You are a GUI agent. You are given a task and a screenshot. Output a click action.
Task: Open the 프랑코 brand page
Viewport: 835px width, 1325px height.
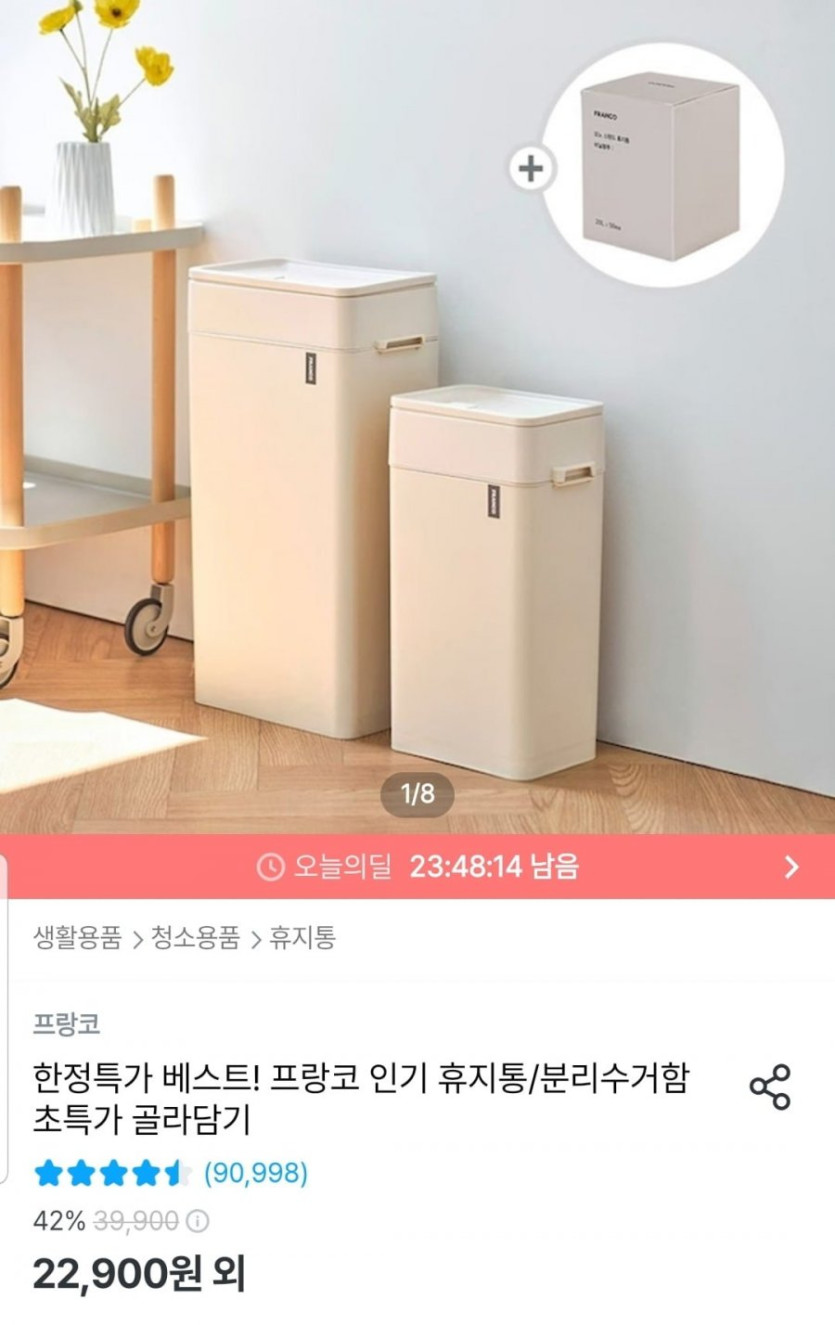tap(66, 1023)
